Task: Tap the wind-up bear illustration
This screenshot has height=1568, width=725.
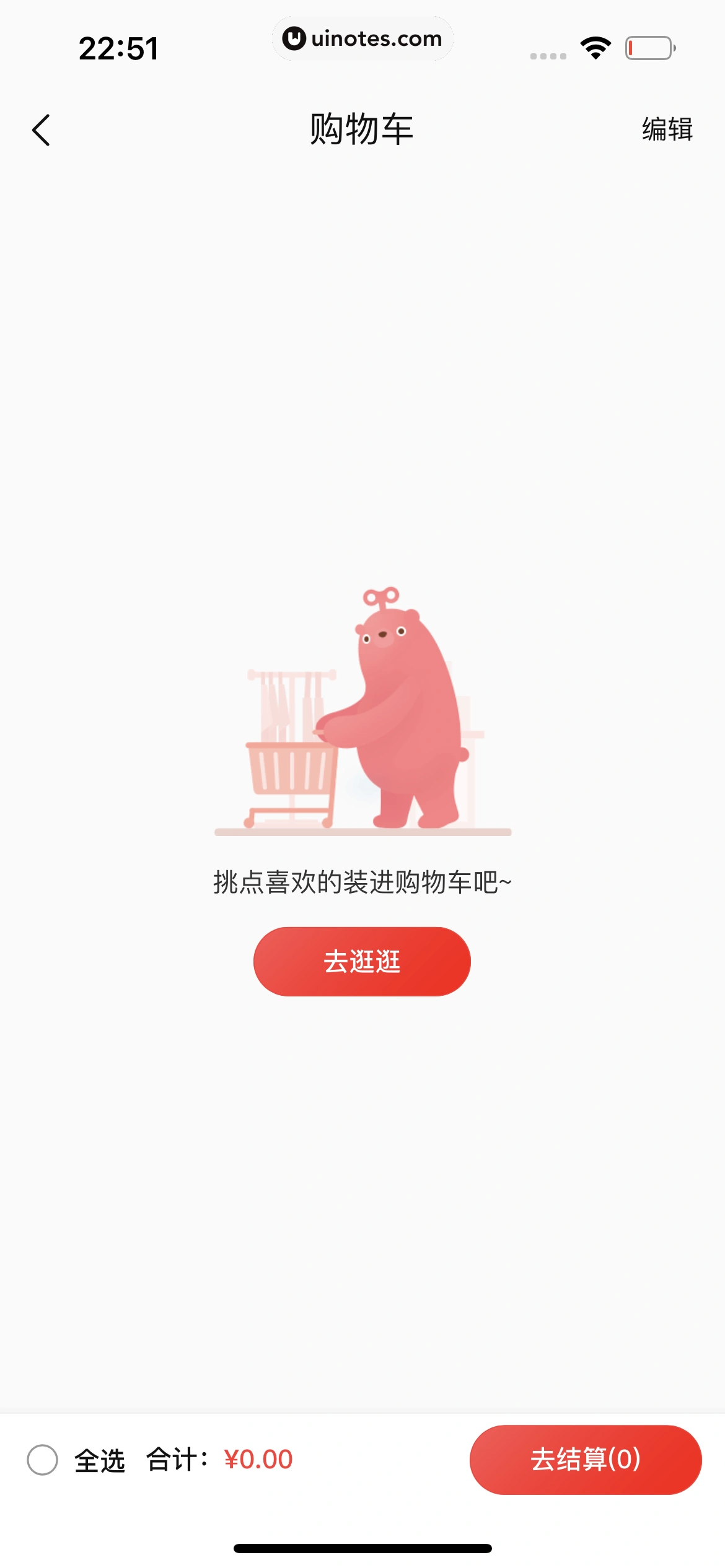Action: tap(409, 712)
